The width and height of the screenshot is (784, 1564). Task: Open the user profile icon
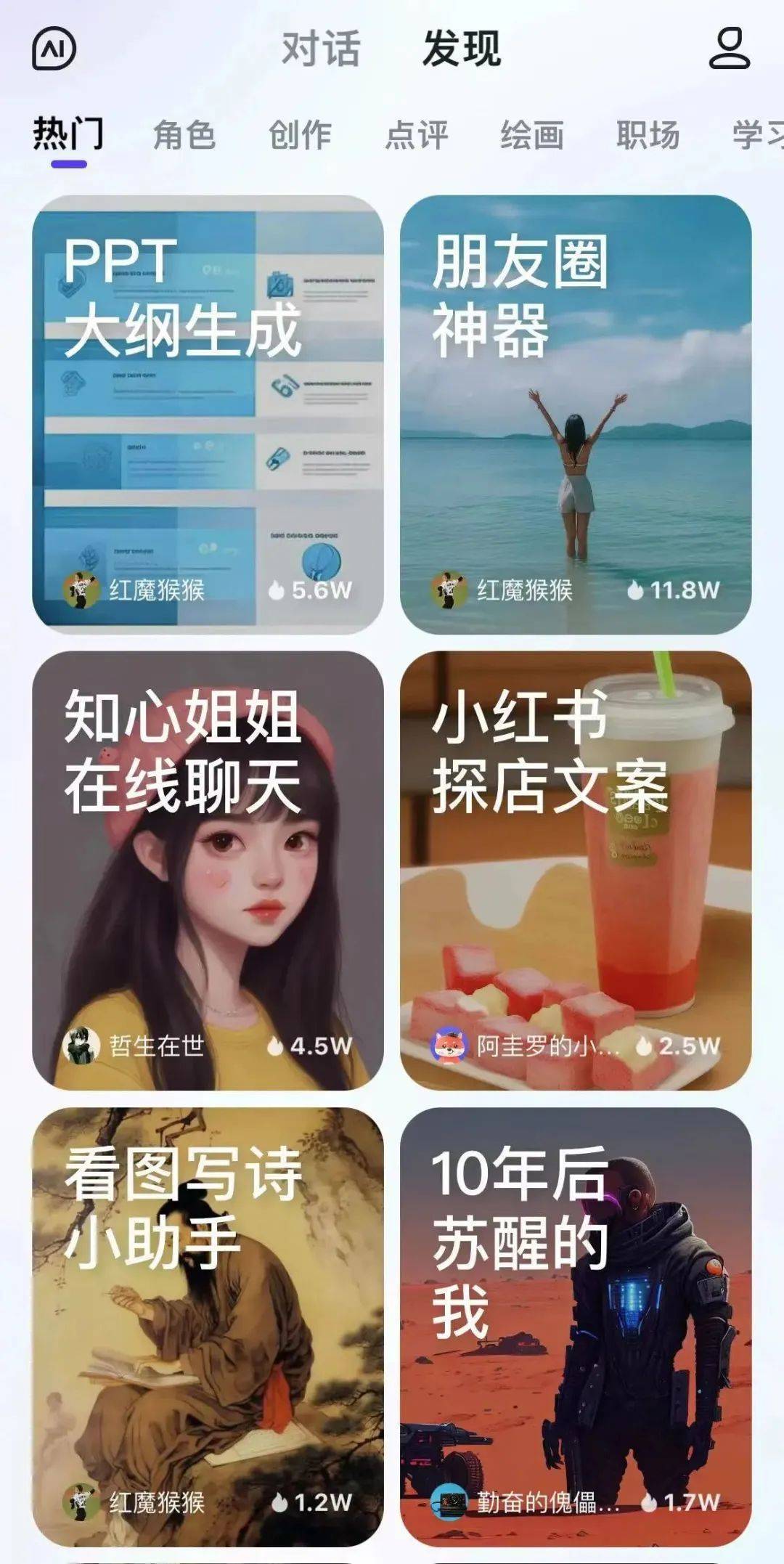(x=728, y=49)
